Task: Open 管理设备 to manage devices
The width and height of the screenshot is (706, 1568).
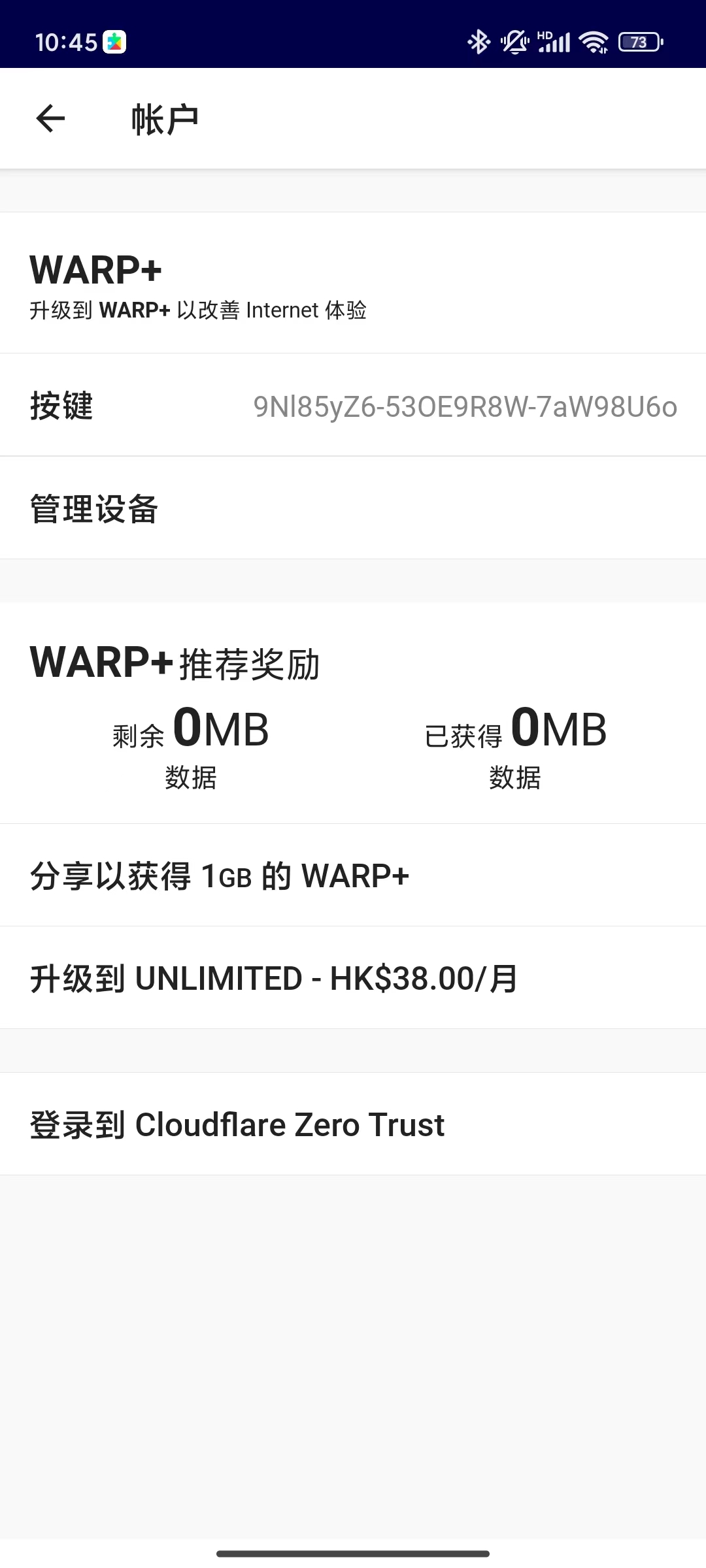Action: (x=353, y=508)
